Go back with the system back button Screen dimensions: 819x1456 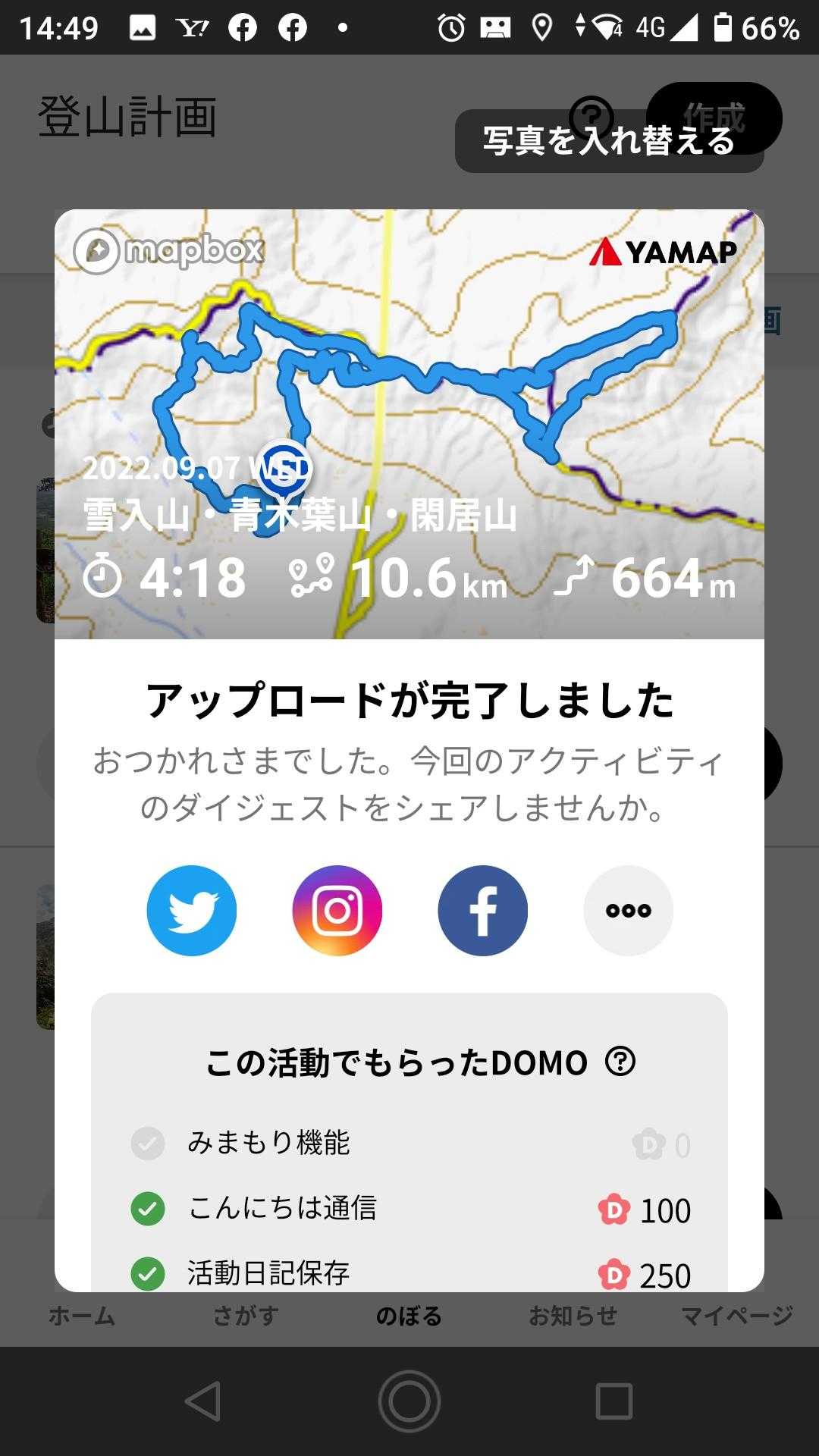coord(203,1401)
